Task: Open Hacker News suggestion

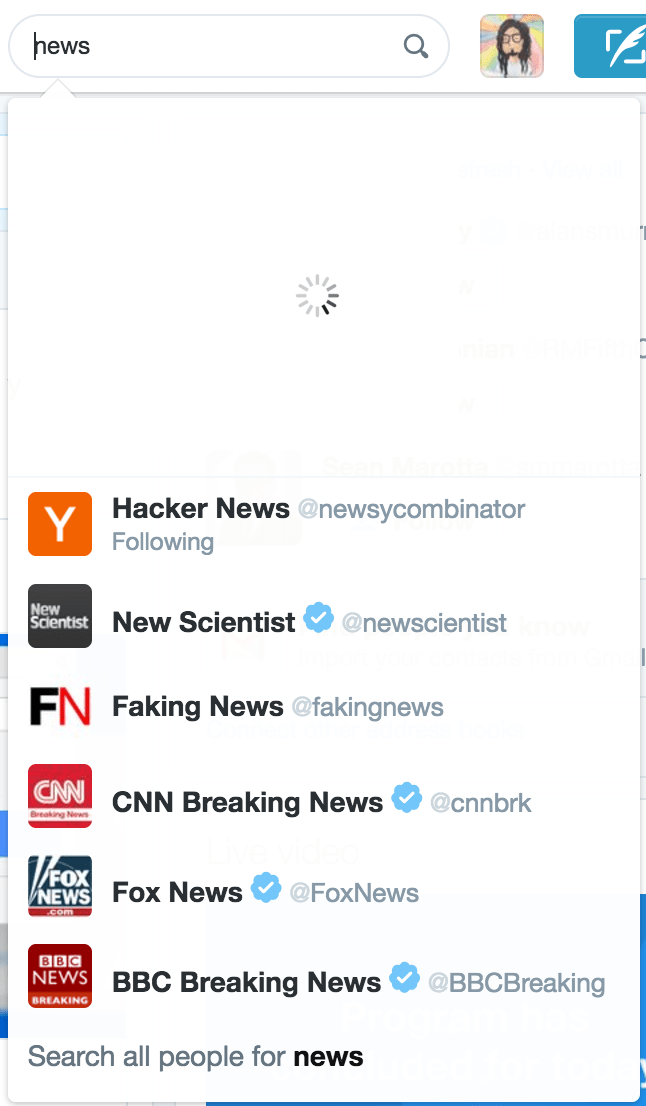Action: pos(324,524)
